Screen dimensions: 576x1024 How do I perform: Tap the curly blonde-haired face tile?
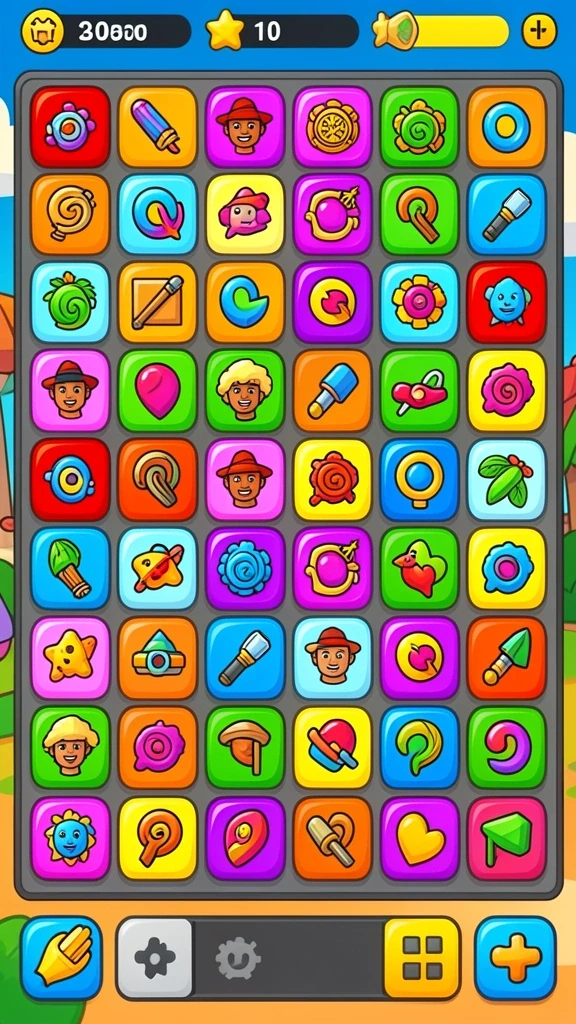245,391
